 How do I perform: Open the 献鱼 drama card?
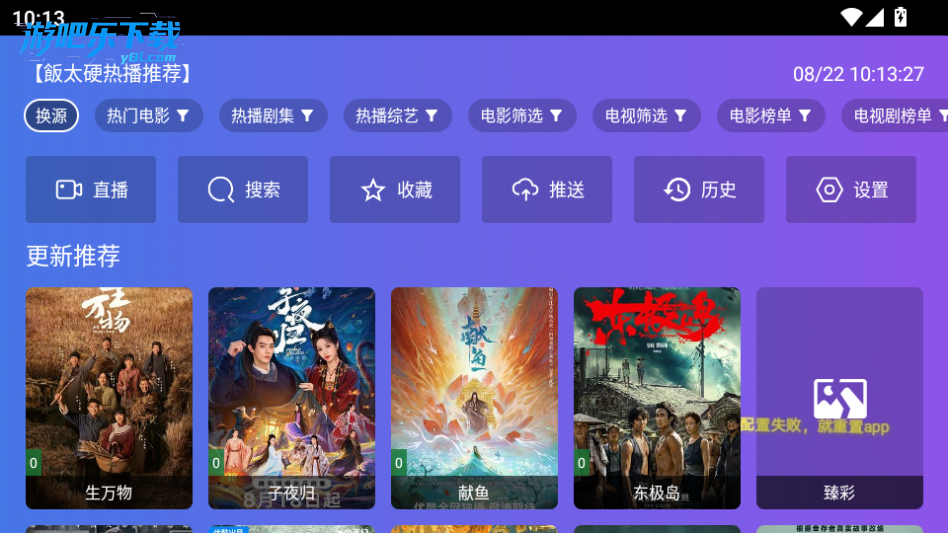[x=474, y=398]
